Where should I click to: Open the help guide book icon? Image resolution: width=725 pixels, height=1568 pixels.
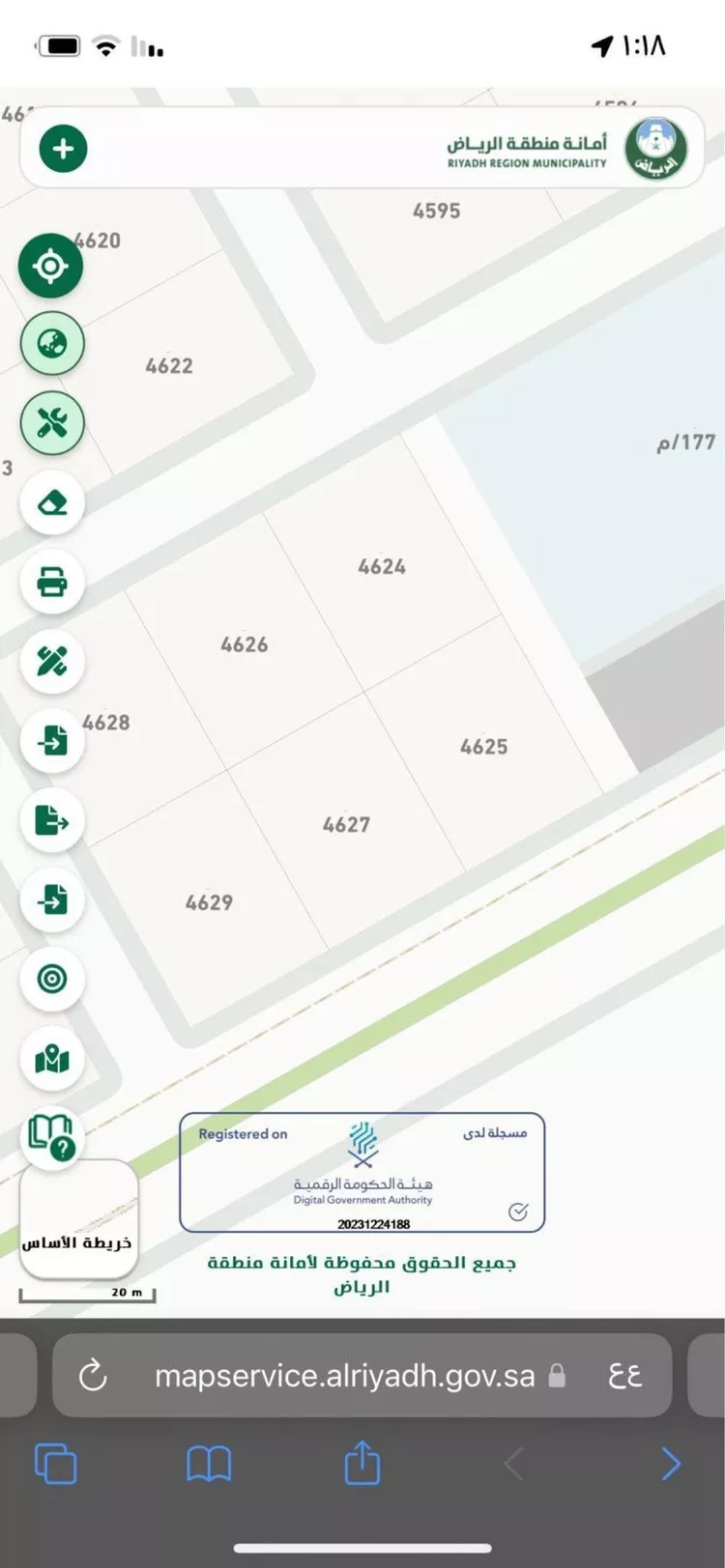tap(52, 1138)
